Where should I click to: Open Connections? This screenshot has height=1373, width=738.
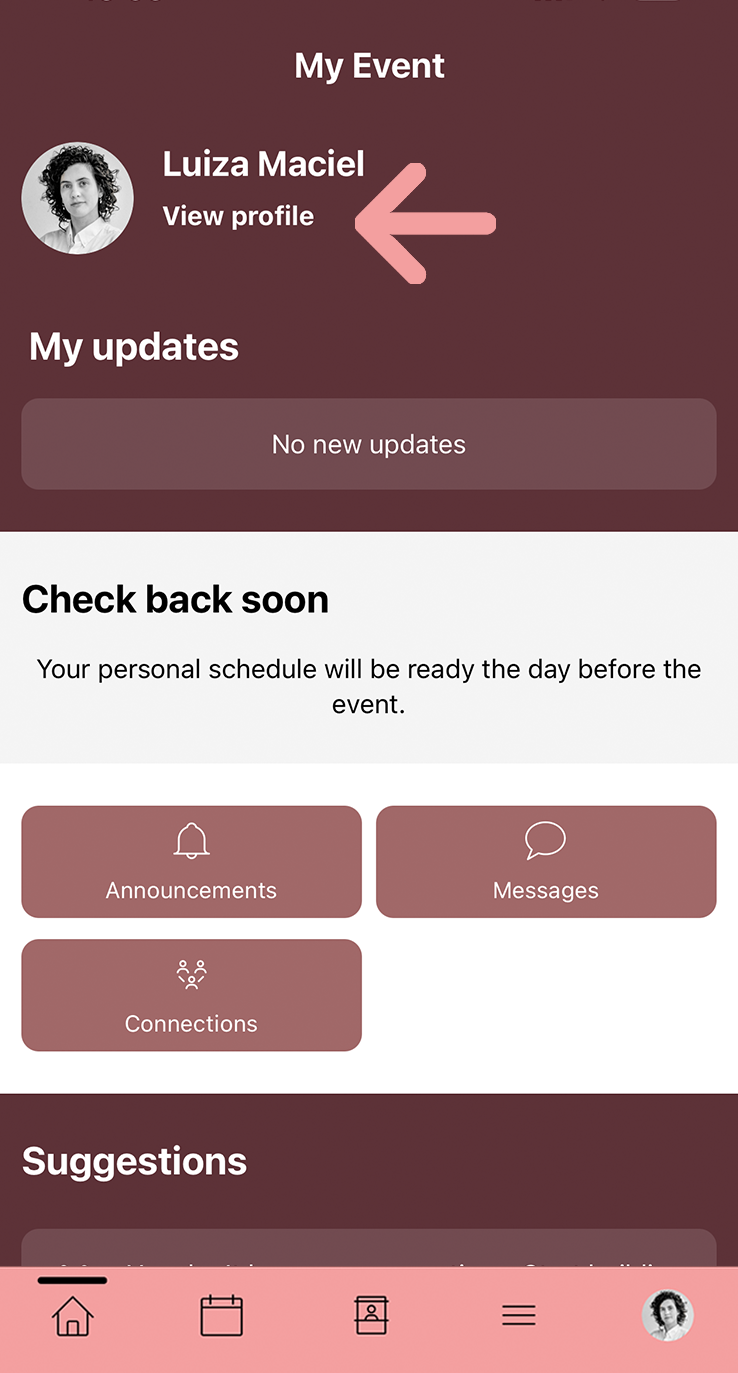coord(191,994)
